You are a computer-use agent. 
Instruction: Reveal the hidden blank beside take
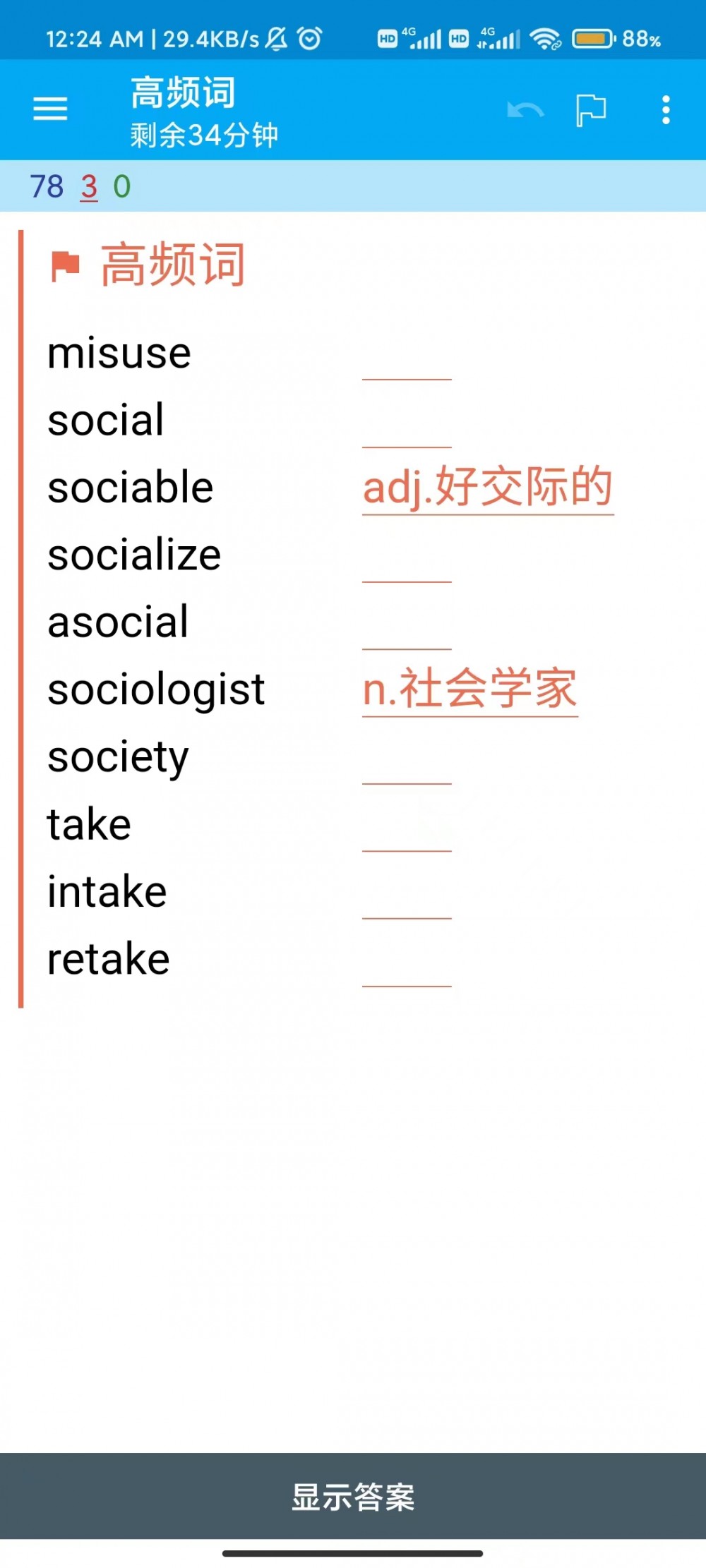(407, 830)
